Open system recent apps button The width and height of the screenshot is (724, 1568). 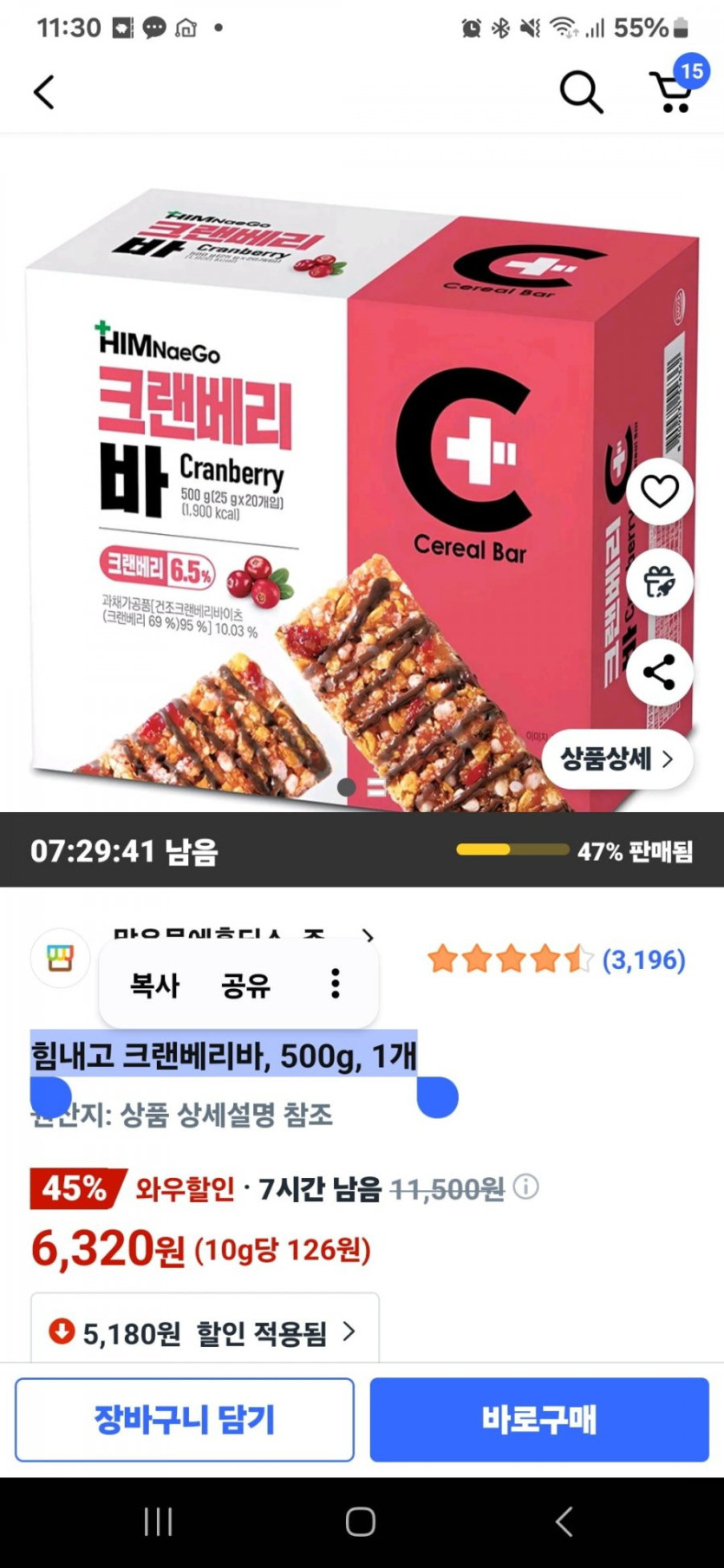pyautogui.click(x=159, y=1521)
